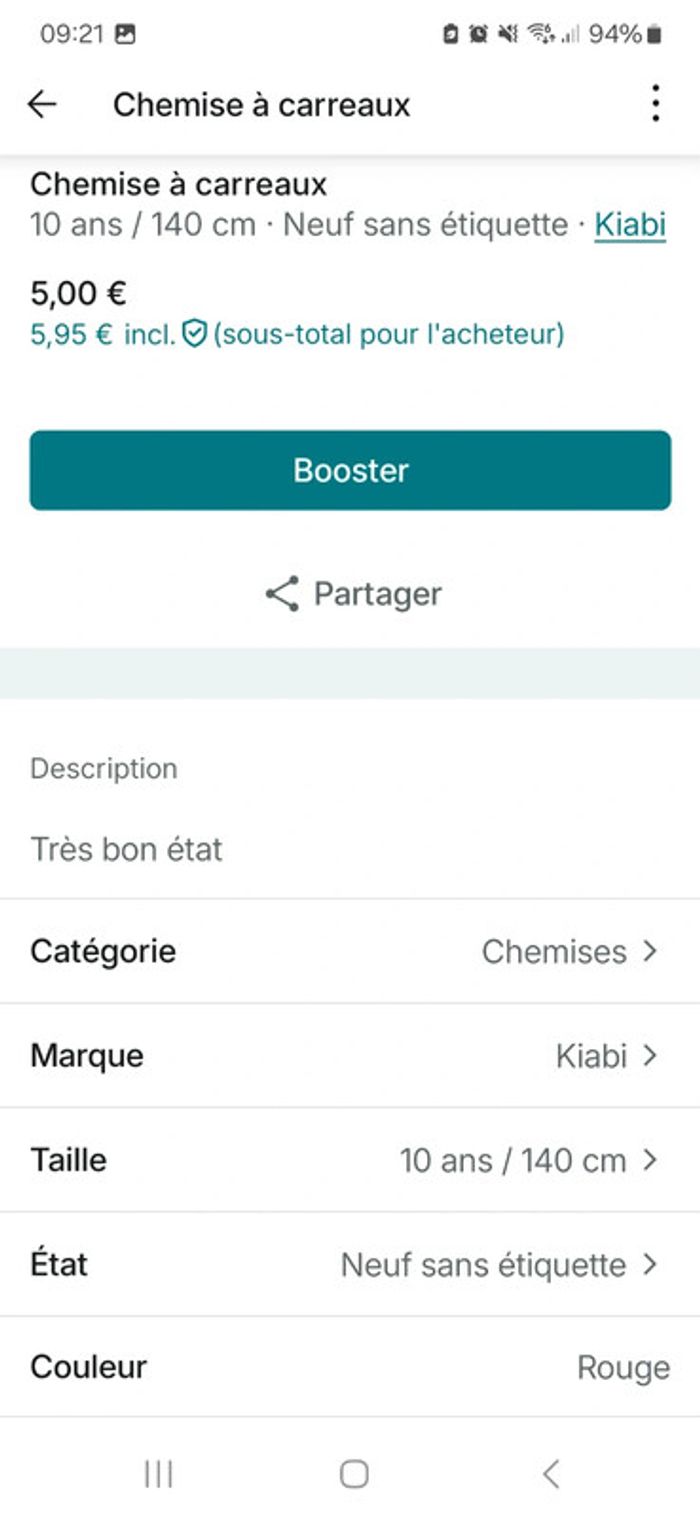The height and width of the screenshot is (1518, 700).
Task: Open the Taille 10 ans / 140 cm row
Action: (350, 1160)
